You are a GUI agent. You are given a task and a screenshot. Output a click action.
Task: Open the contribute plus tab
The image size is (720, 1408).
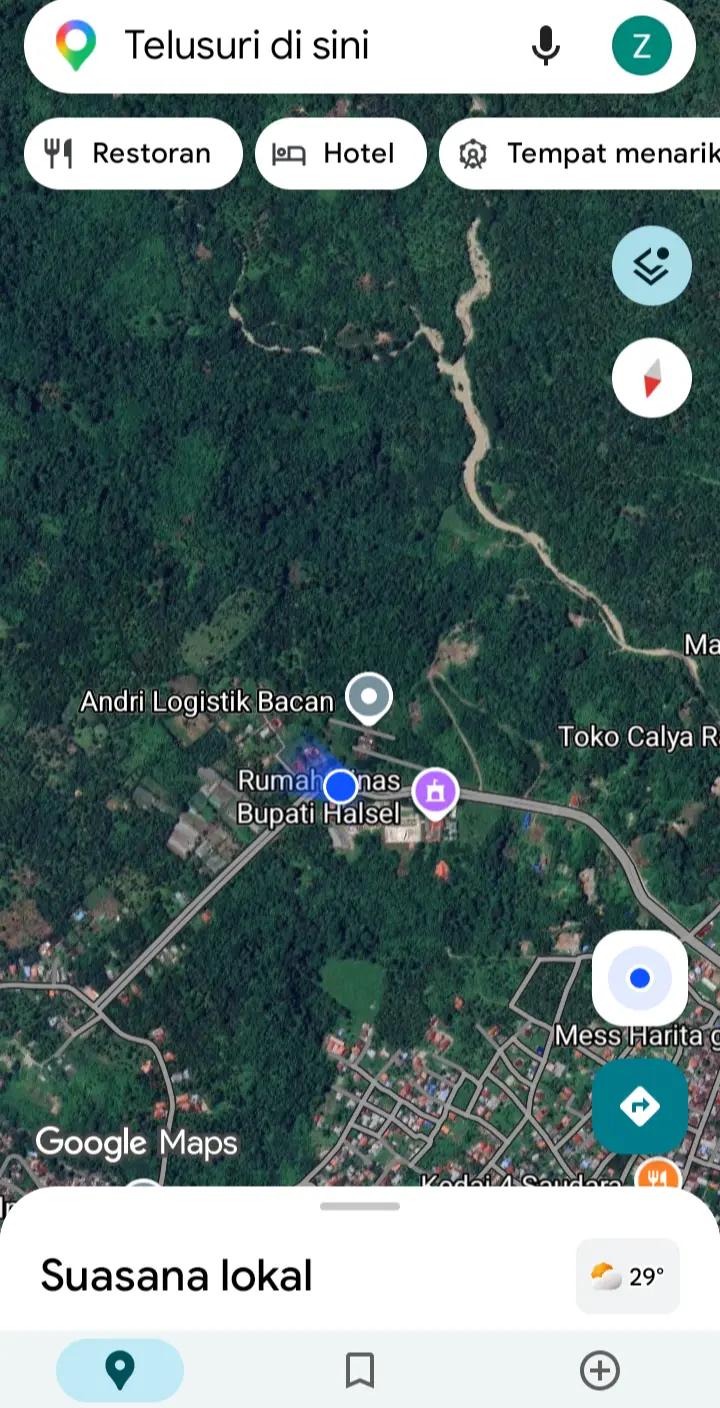pos(600,1370)
